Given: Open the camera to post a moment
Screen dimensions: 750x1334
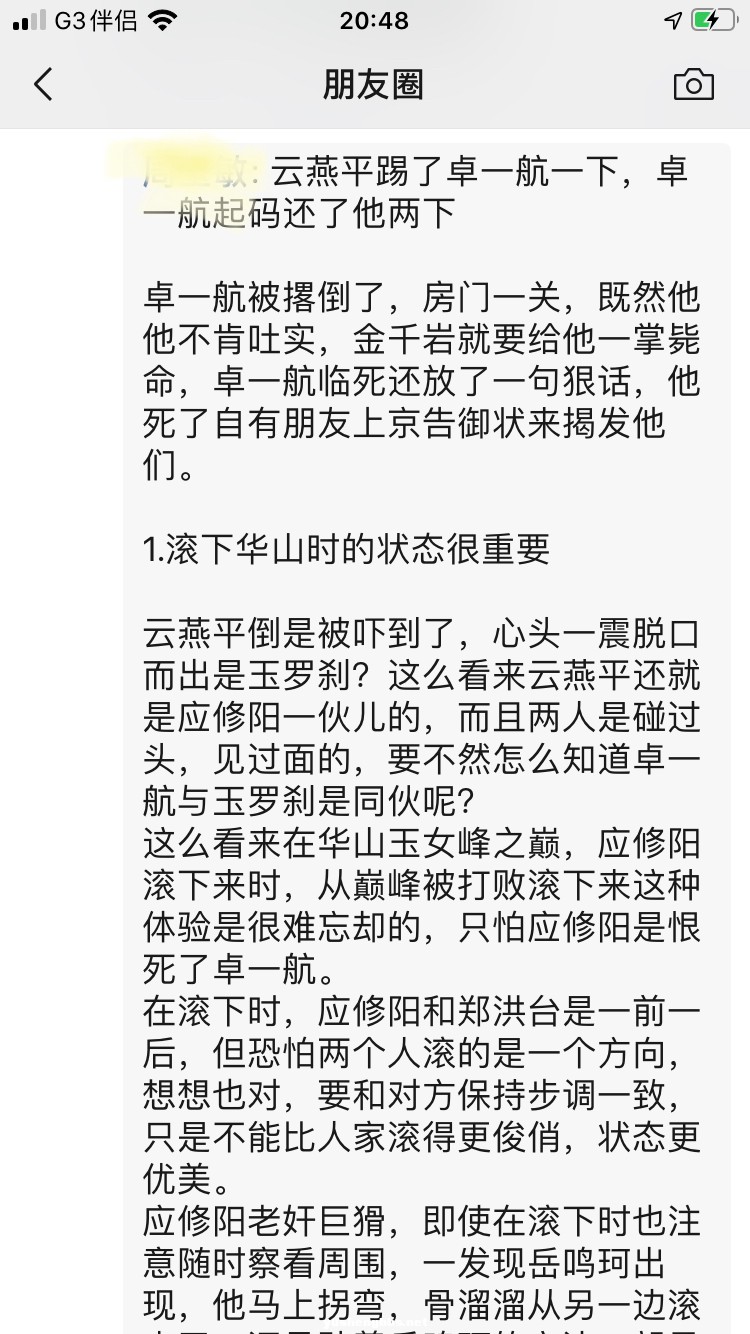Looking at the screenshot, I should [x=693, y=85].
